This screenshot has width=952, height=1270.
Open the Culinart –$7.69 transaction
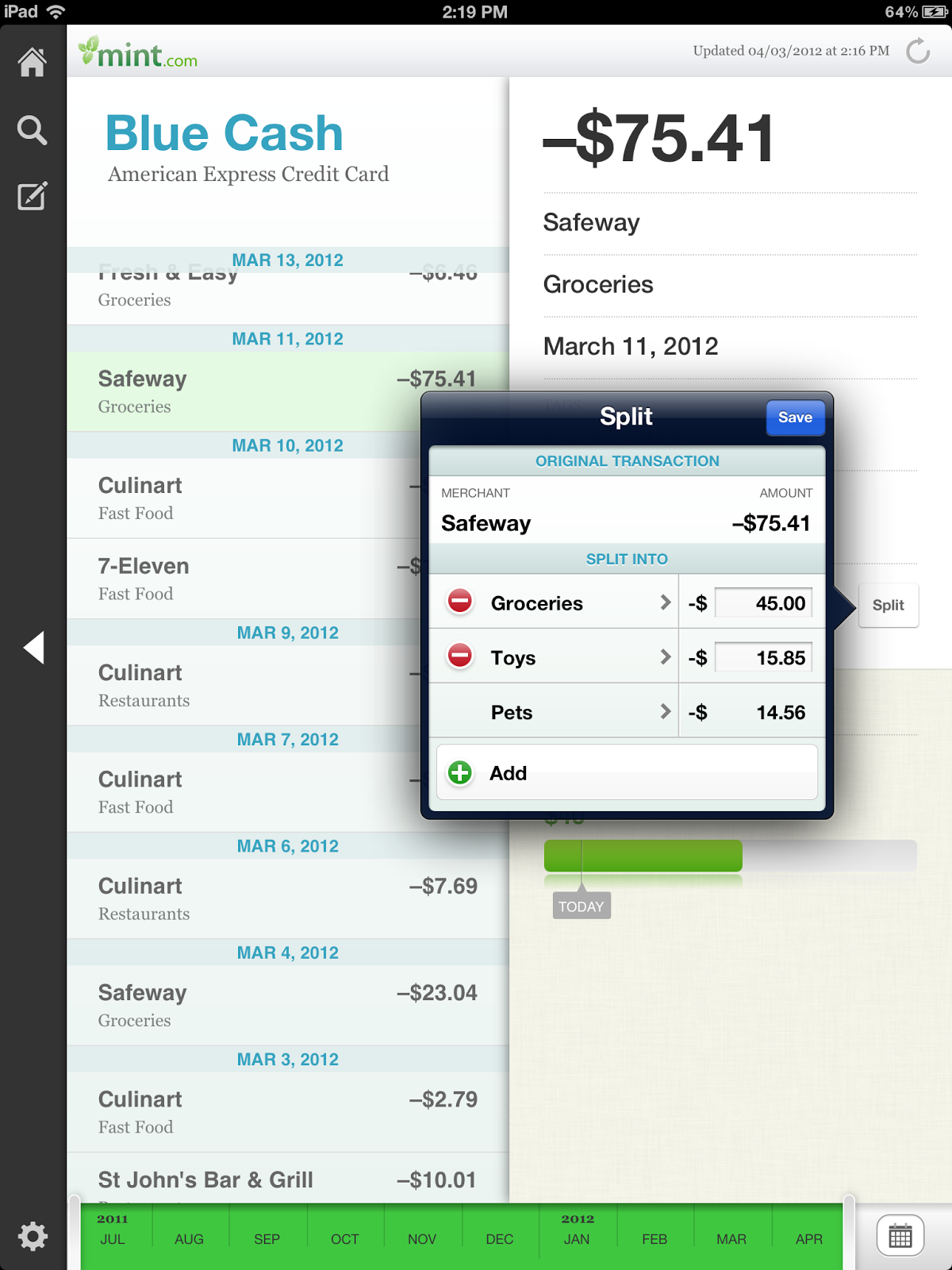[287, 899]
